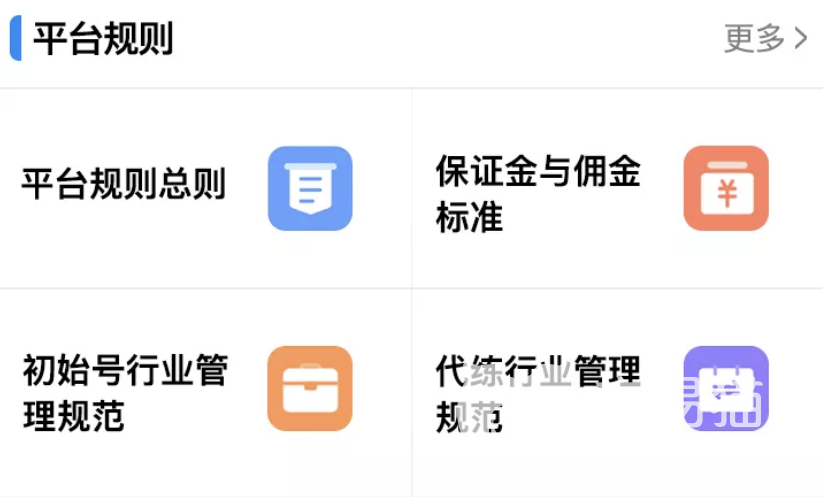Open 更多 to see more platform rules
Viewport: 823px width, 497px height.
pyautogui.click(x=764, y=39)
